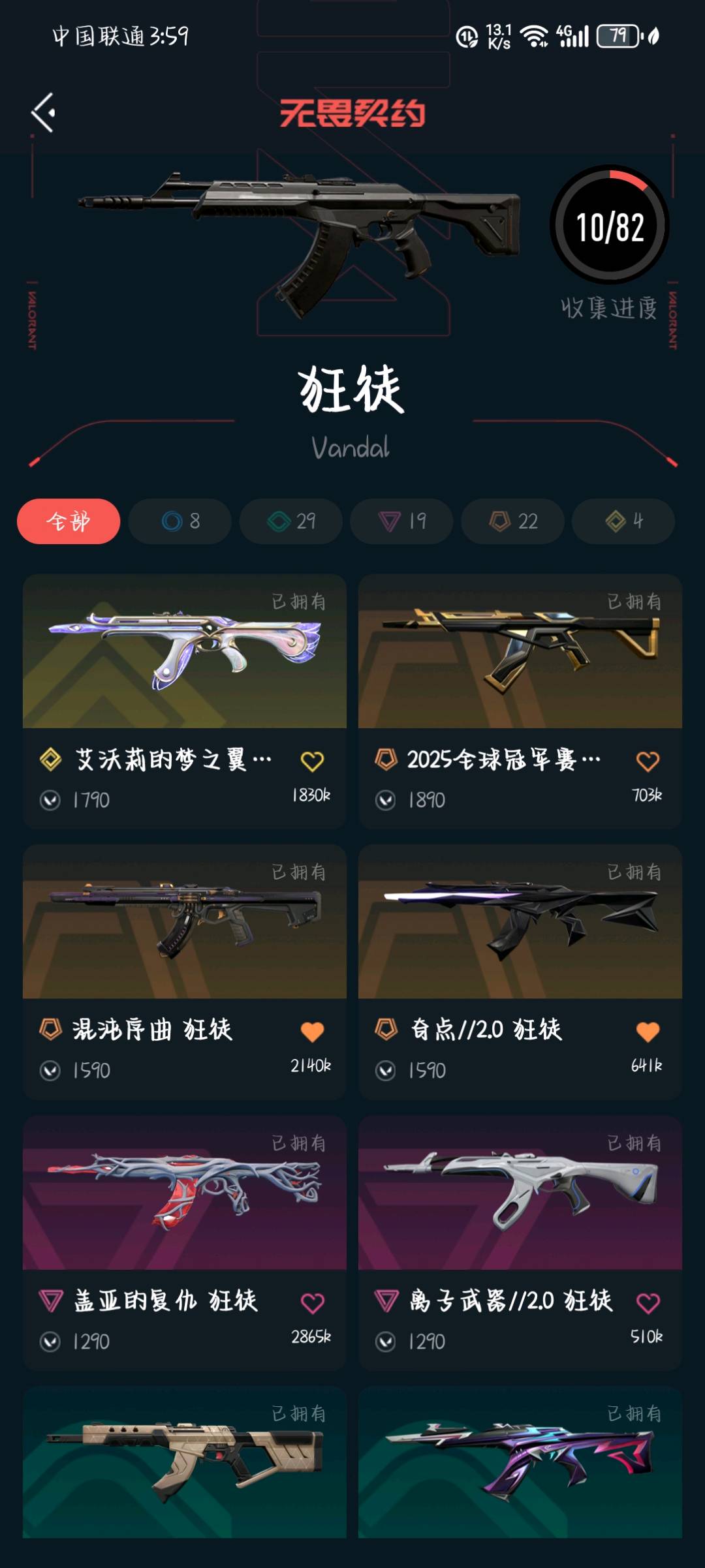This screenshot has height=1568, width=705.
Task: Open the 奇点//2.0 狂徒 skin card
Action: tap(520, 972)
